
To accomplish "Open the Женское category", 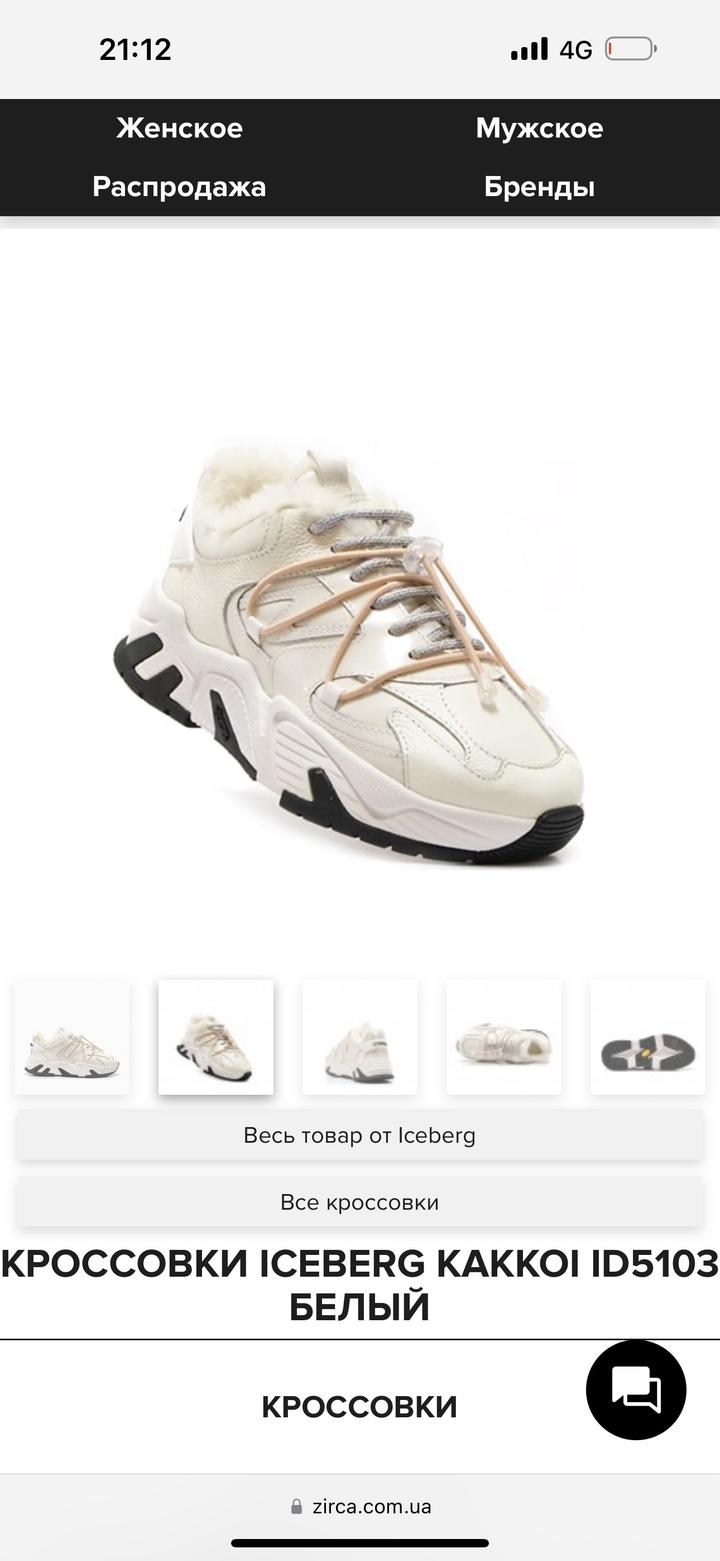I will tap(179, 128).
